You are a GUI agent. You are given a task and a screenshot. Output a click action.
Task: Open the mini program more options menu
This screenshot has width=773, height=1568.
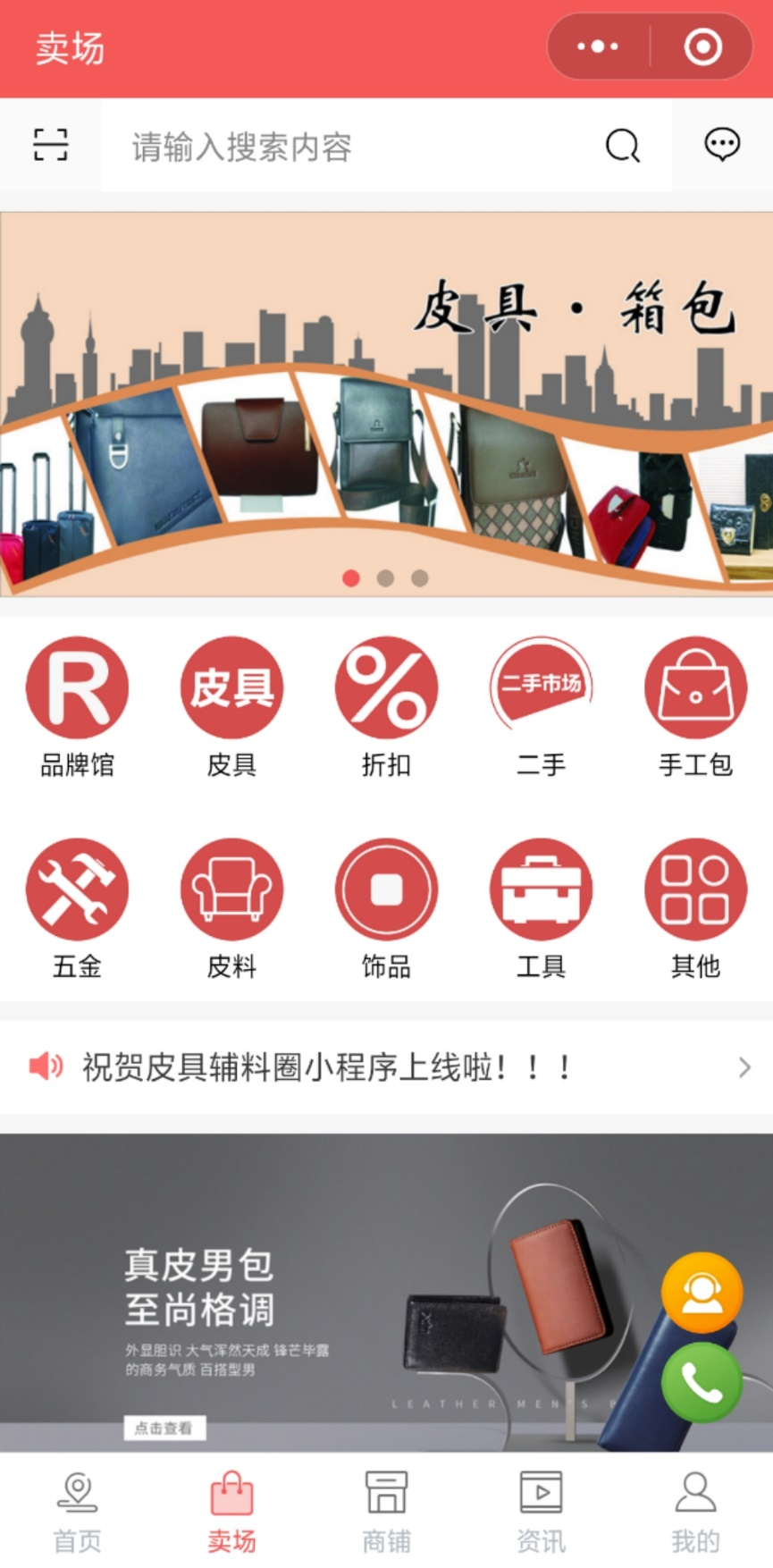598,46
